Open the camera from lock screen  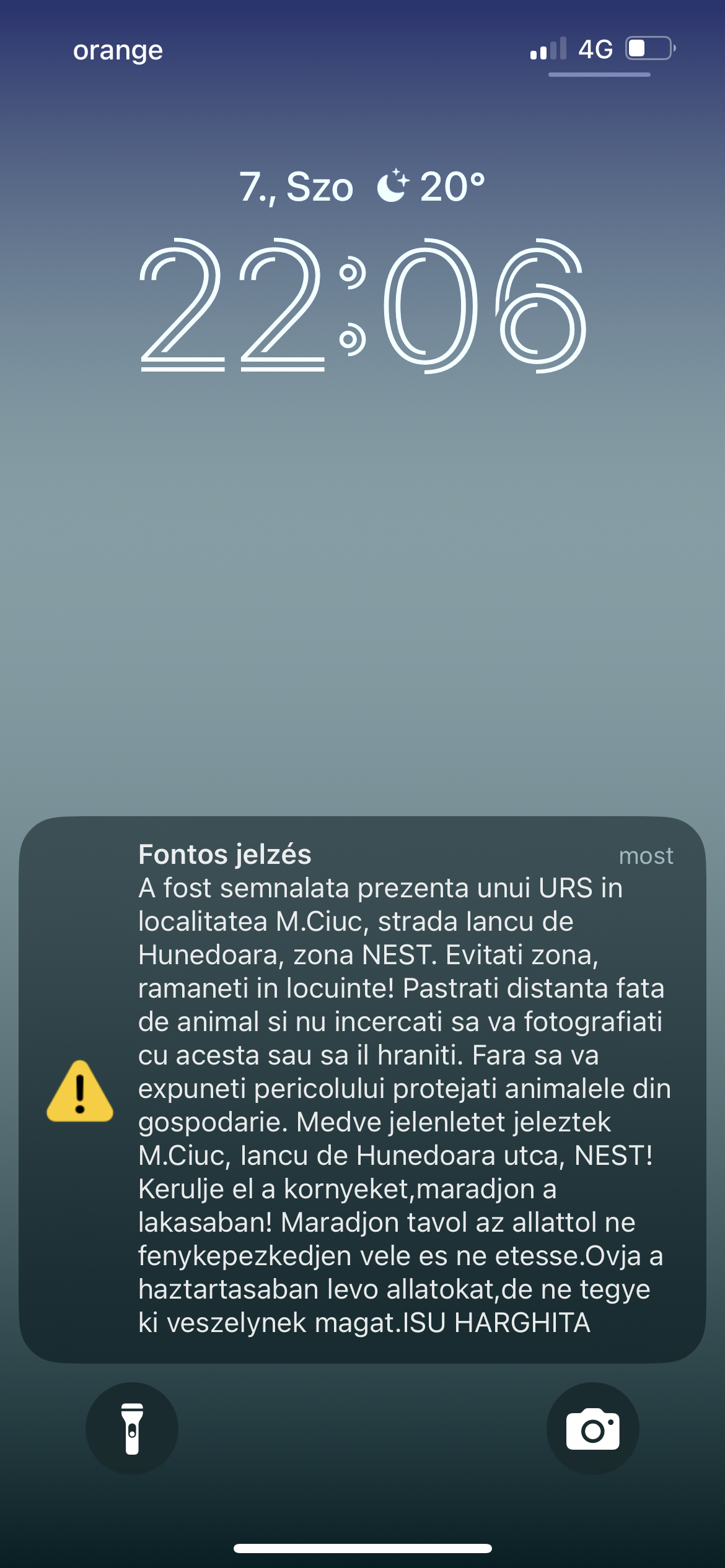tap(592, 1428)
